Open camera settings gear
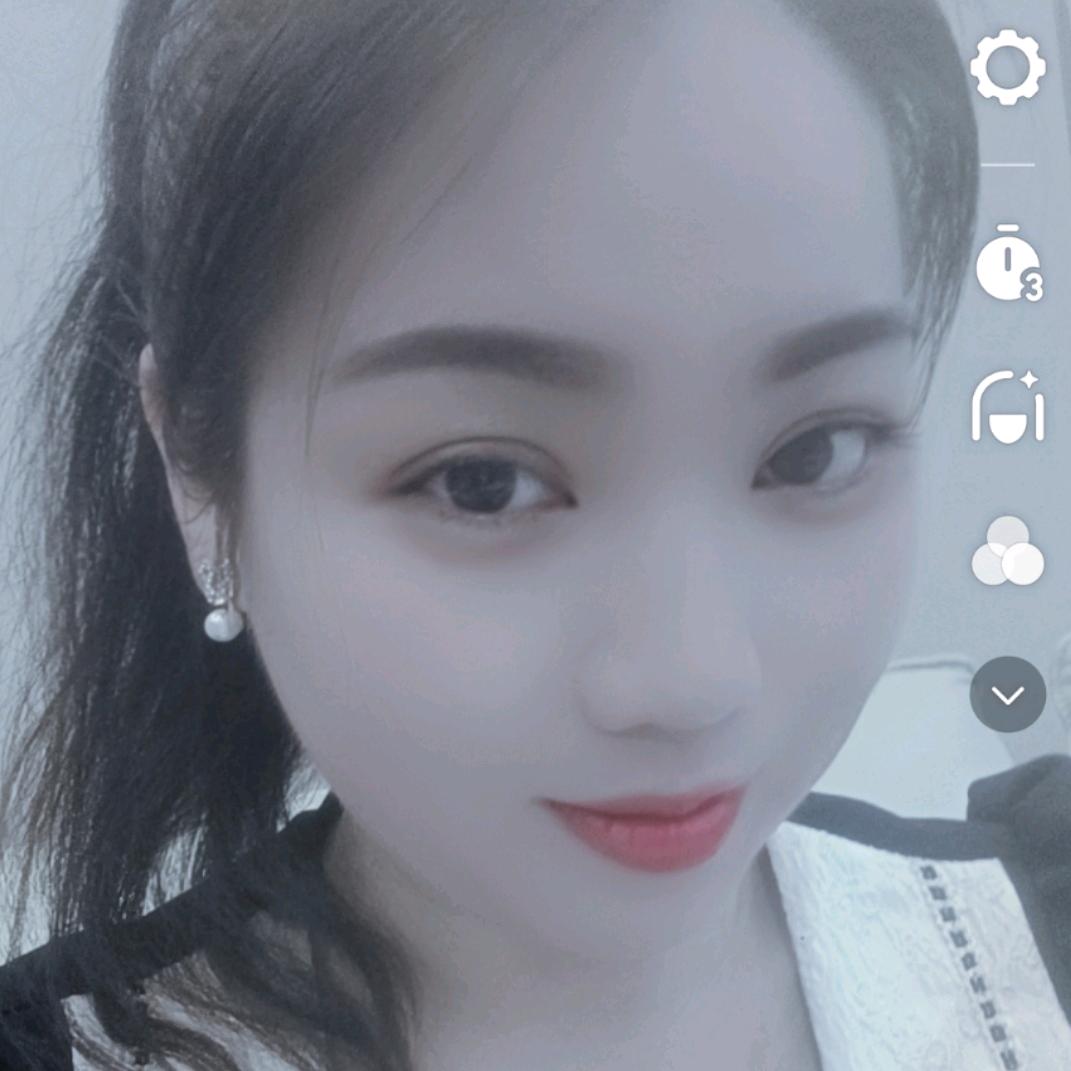Viewport: 1071px width, 1071px height. 1007,67
